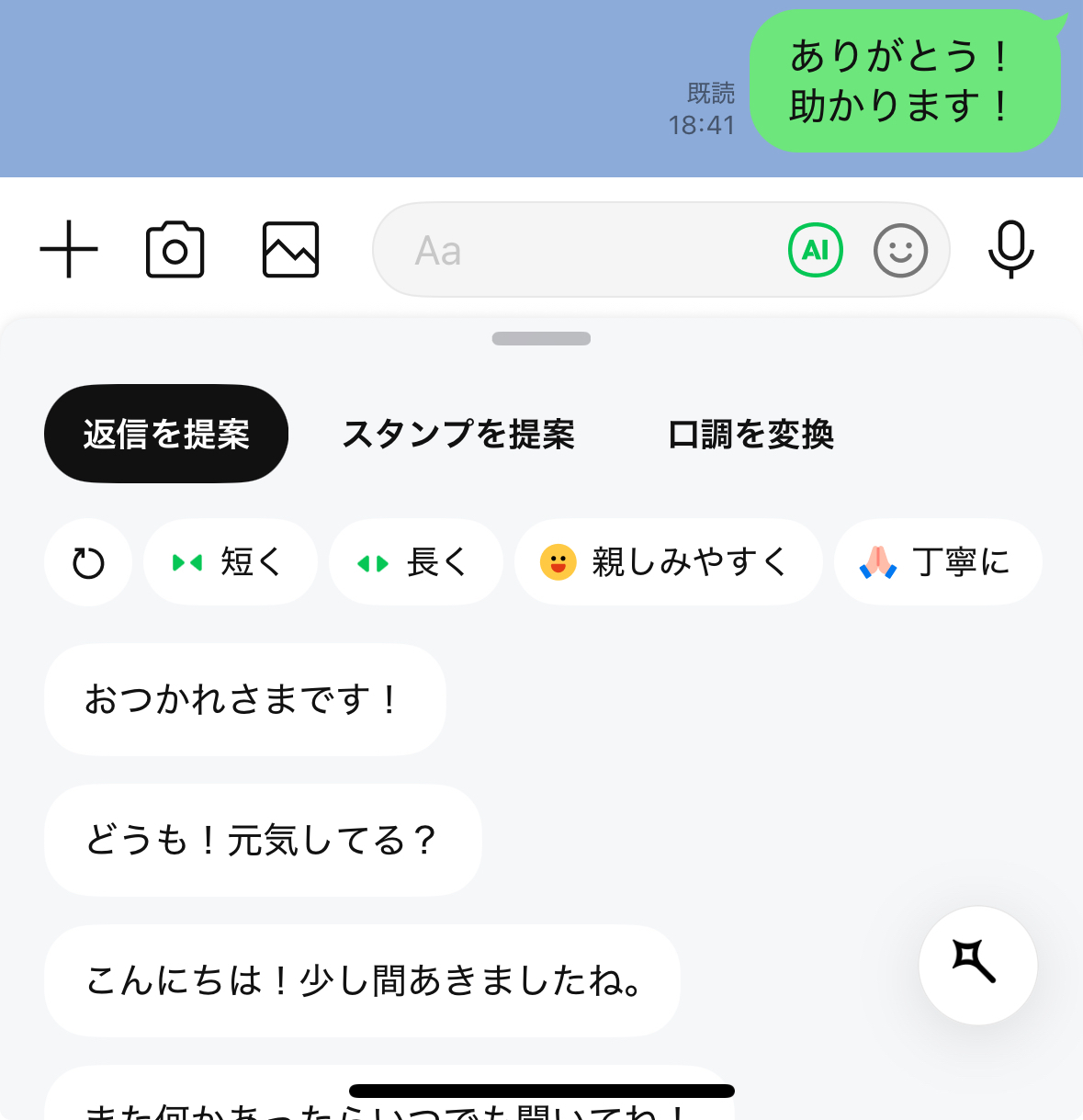Switch to the 口調を変換 tab

(750, 434)
